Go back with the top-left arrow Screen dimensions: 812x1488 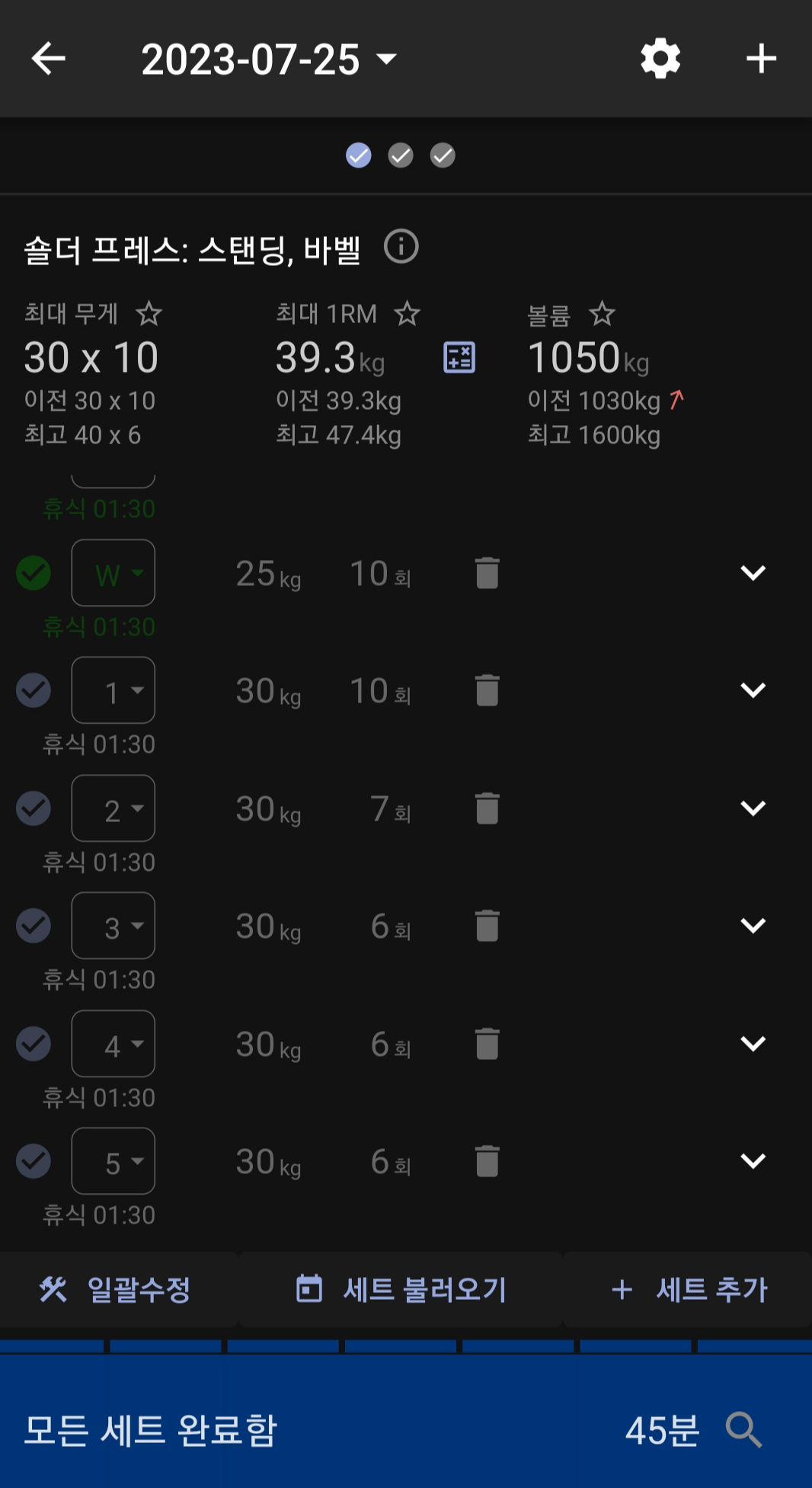tap(49, 59)
